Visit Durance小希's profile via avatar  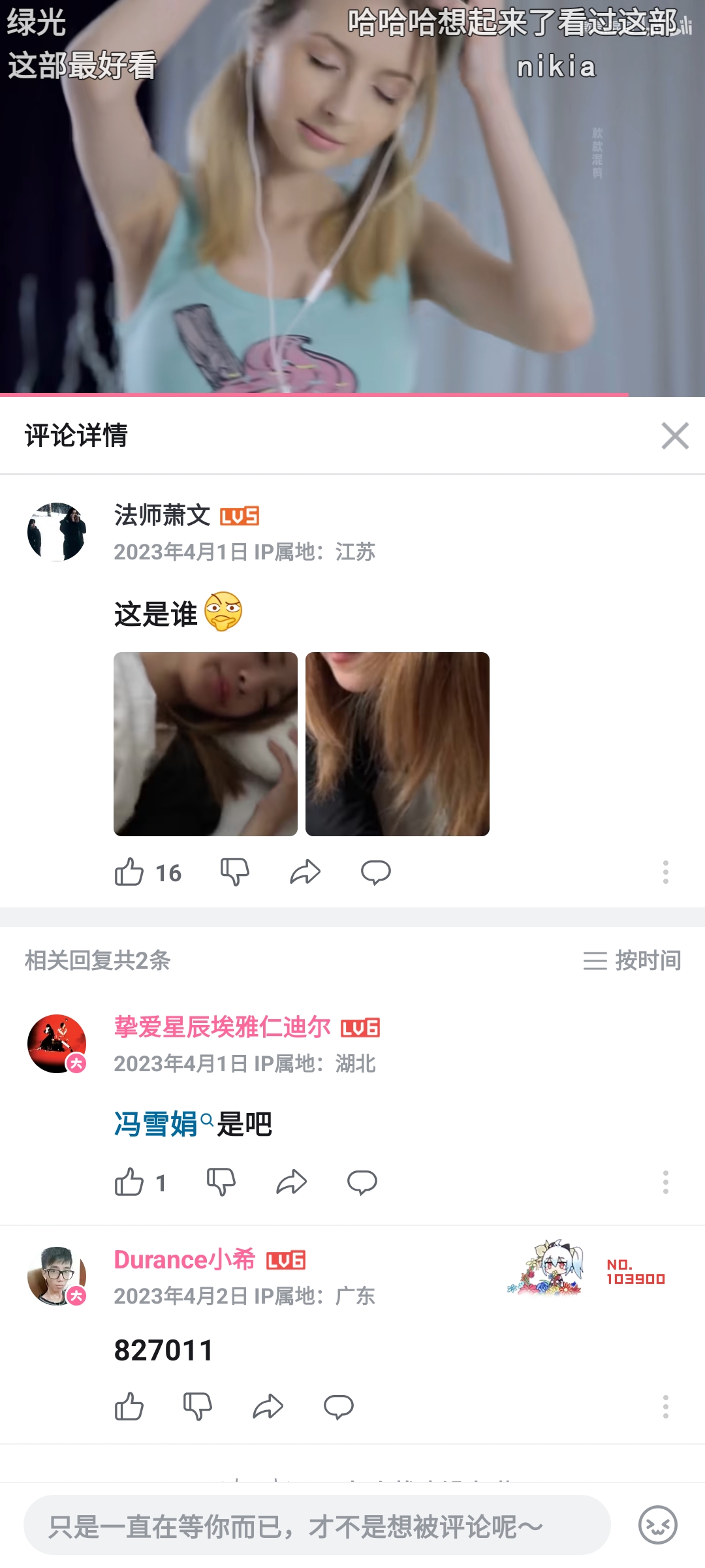click(57, 1276)
